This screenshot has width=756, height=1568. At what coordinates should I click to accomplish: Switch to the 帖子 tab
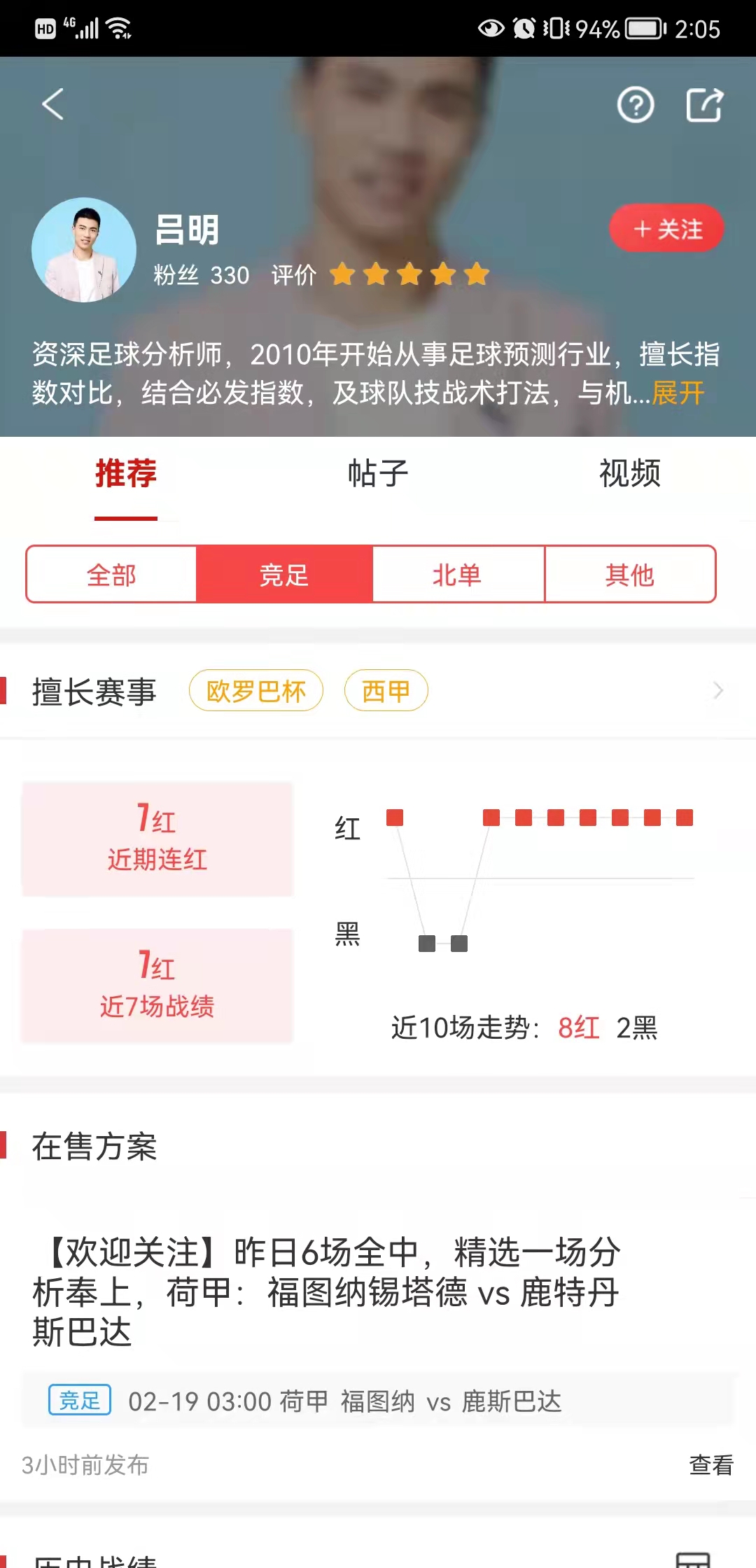pos(378,474)
